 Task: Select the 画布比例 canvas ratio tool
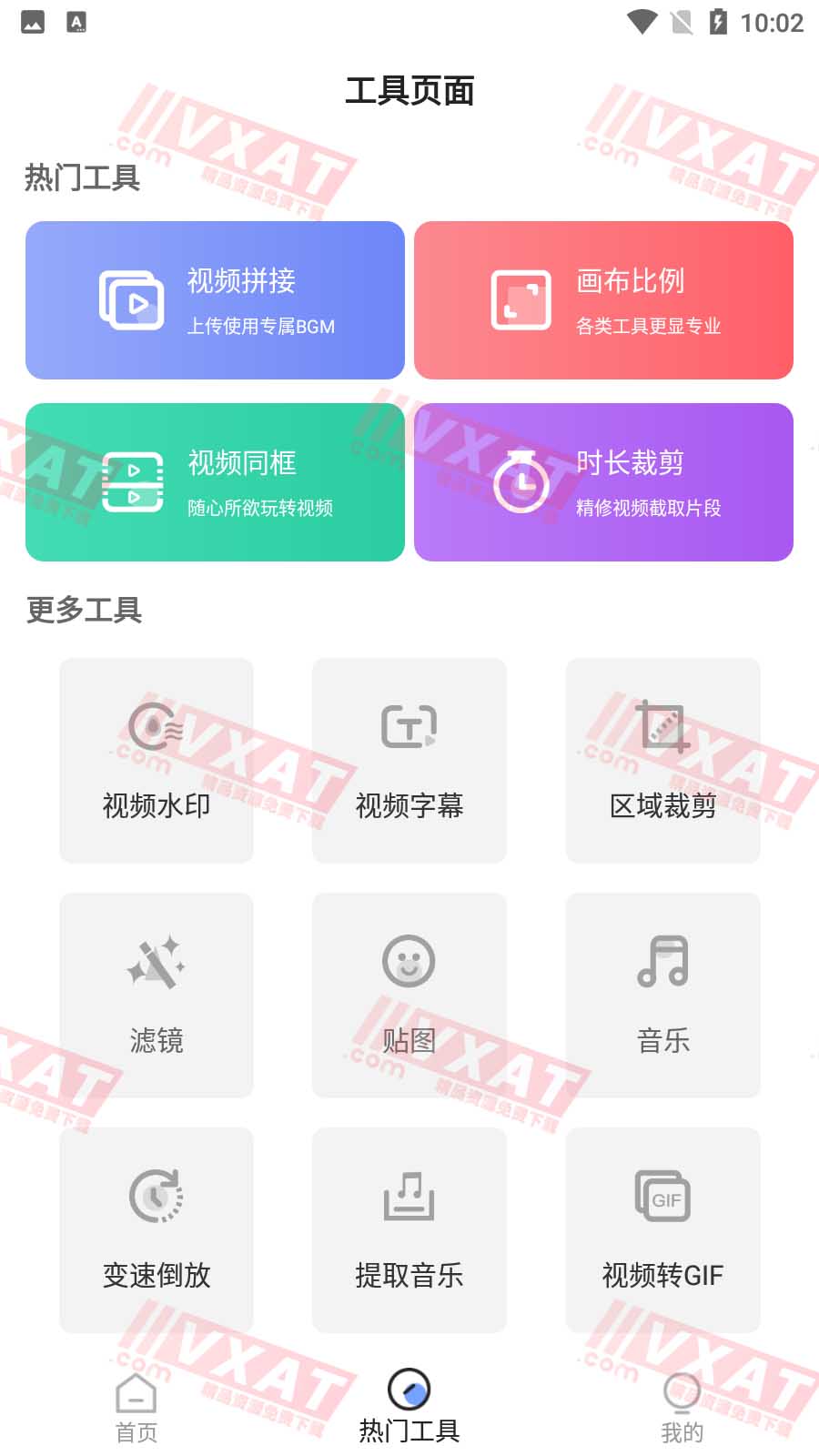pos(603,298)
